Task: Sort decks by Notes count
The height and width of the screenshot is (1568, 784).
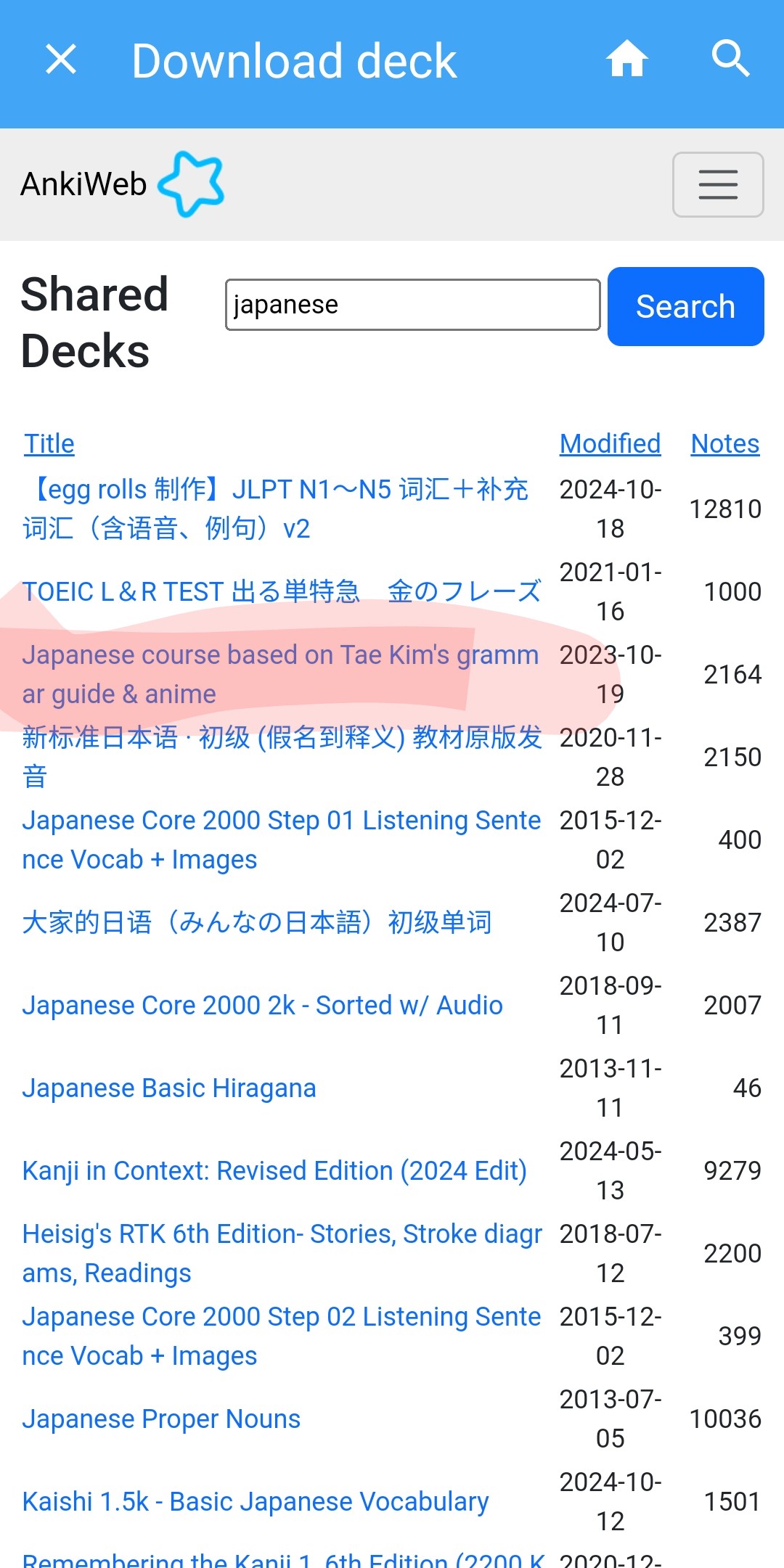Action: pyautogui.click(x=725, y=443)
